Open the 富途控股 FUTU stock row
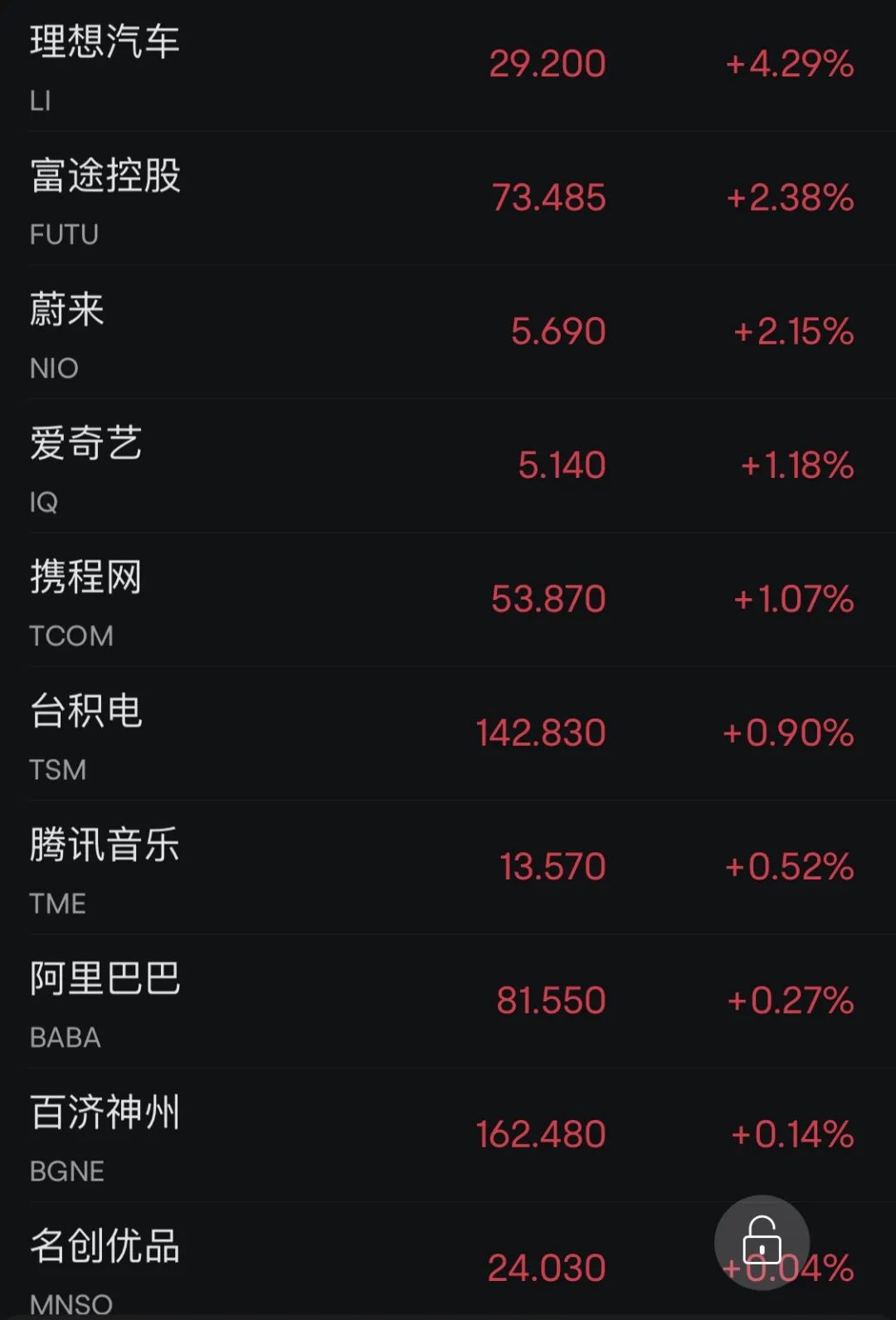Viewport: 896px width, 1320px height. [332, 199]
